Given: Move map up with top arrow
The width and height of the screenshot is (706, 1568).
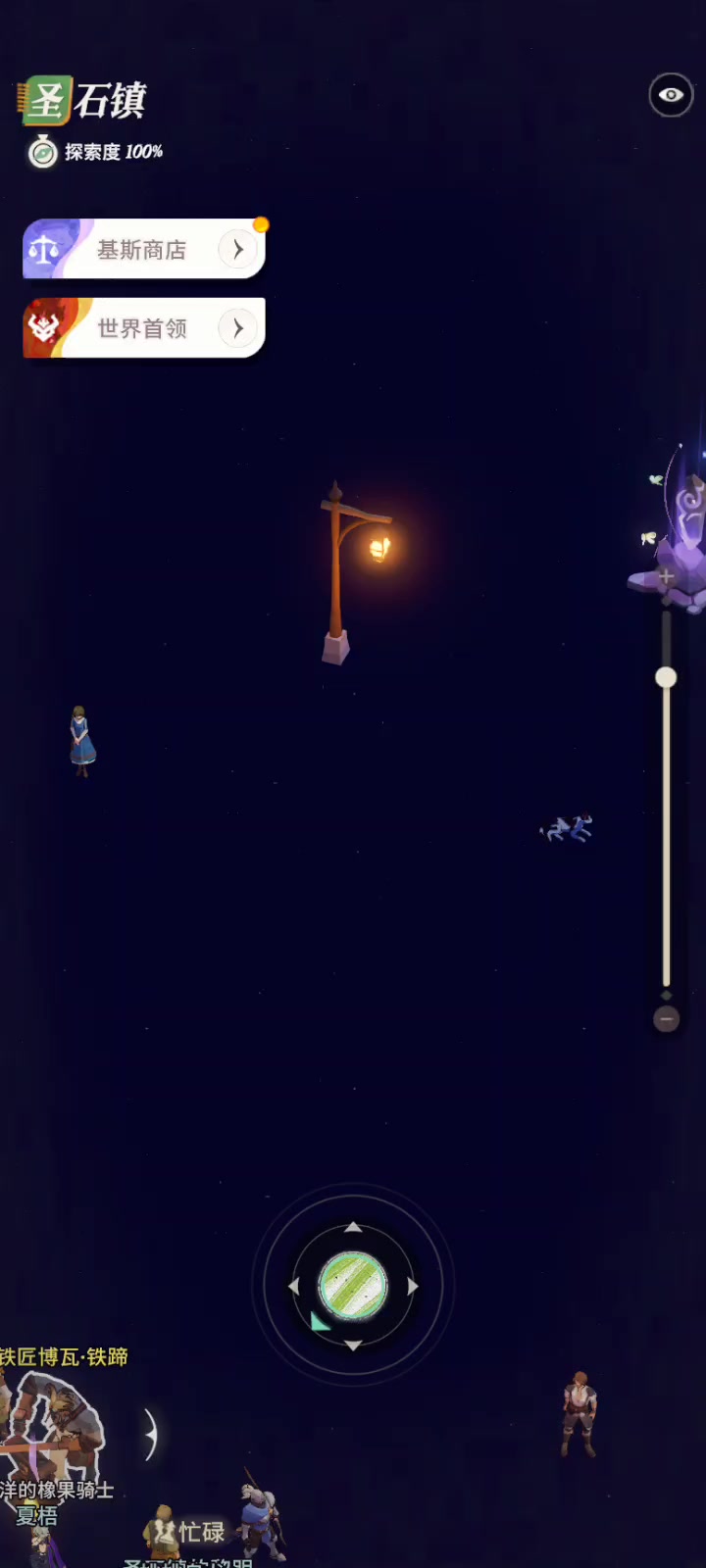Looking at the screenshot, I should (x=353, y=1227).
